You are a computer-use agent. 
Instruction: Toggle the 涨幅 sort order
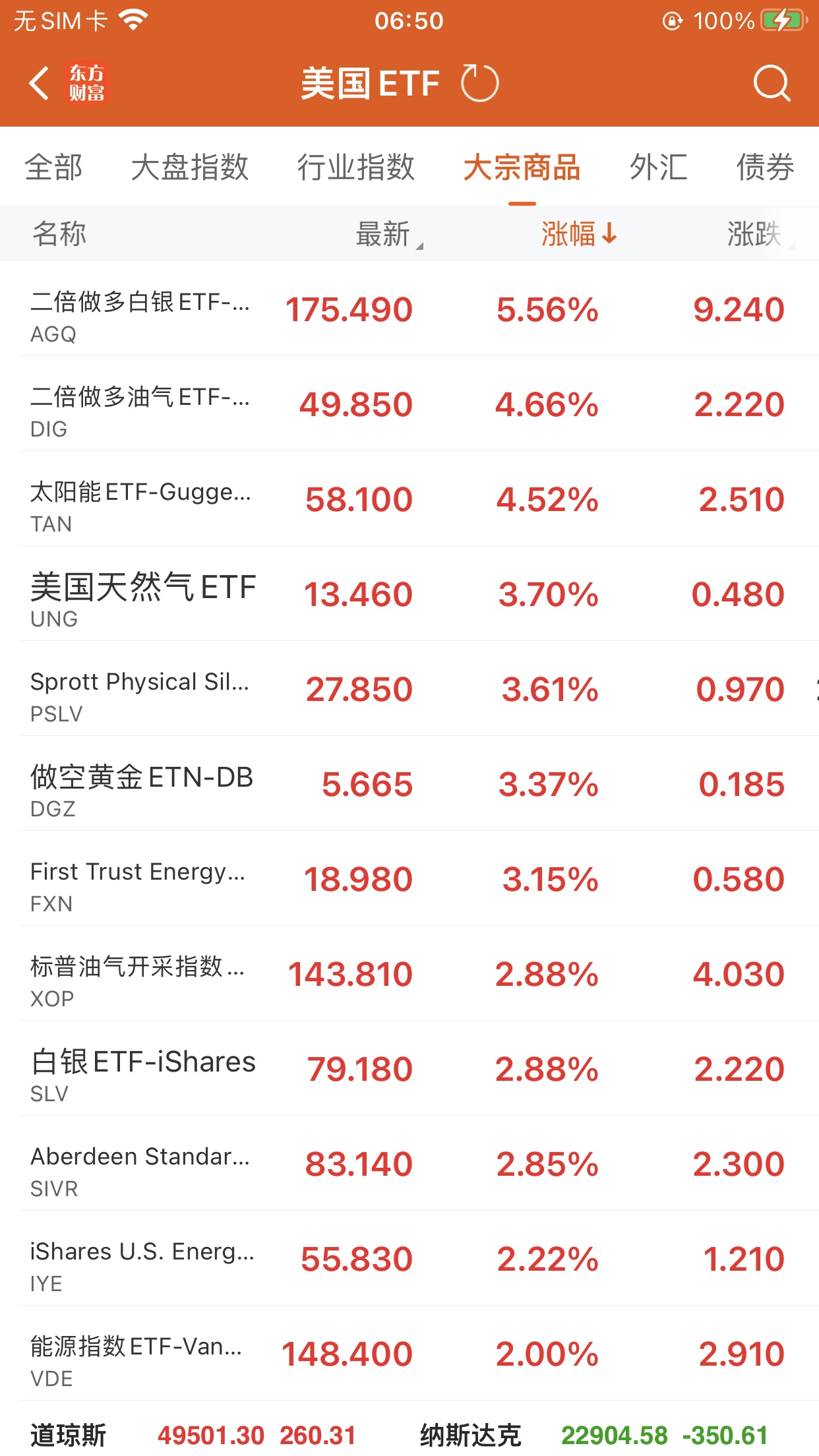578,234
